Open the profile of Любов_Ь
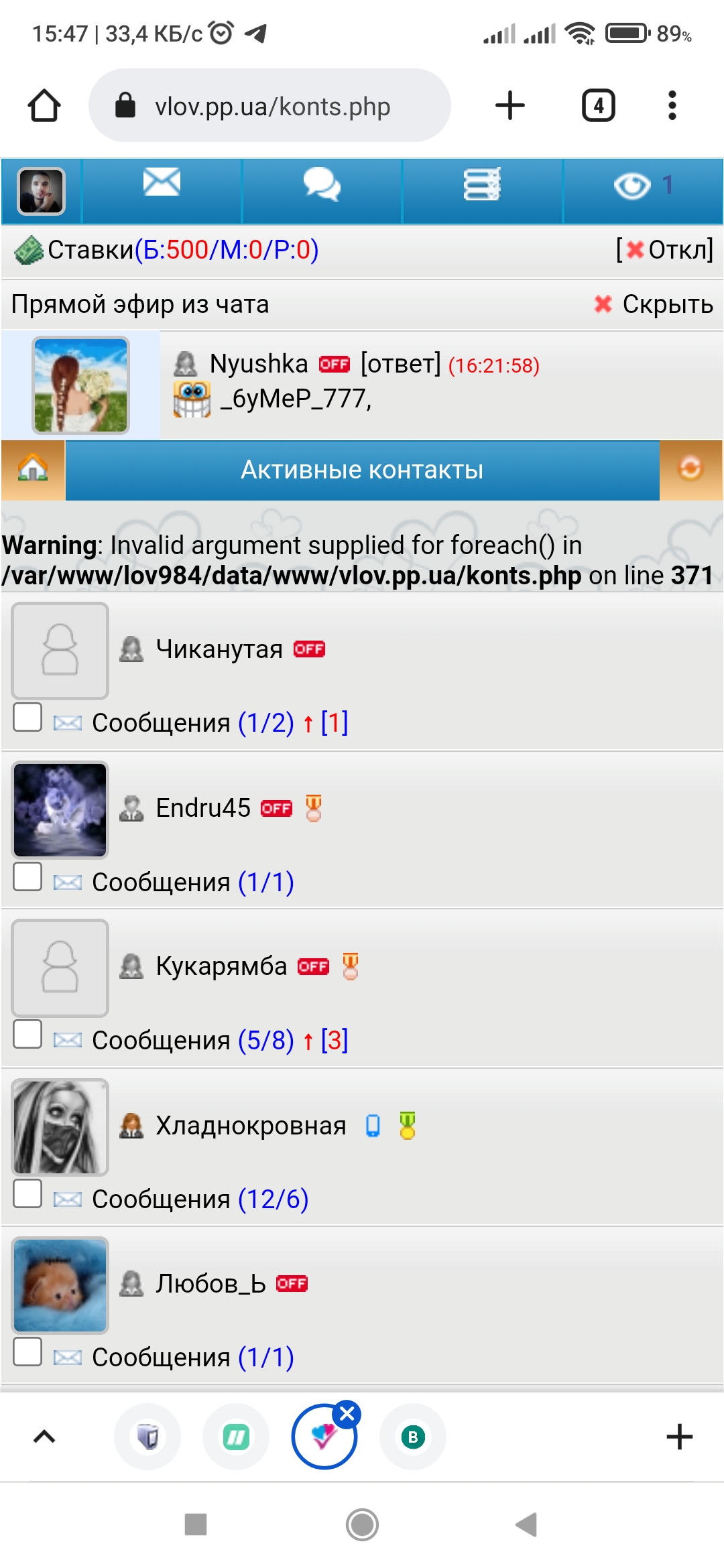 click(210, 1284)
